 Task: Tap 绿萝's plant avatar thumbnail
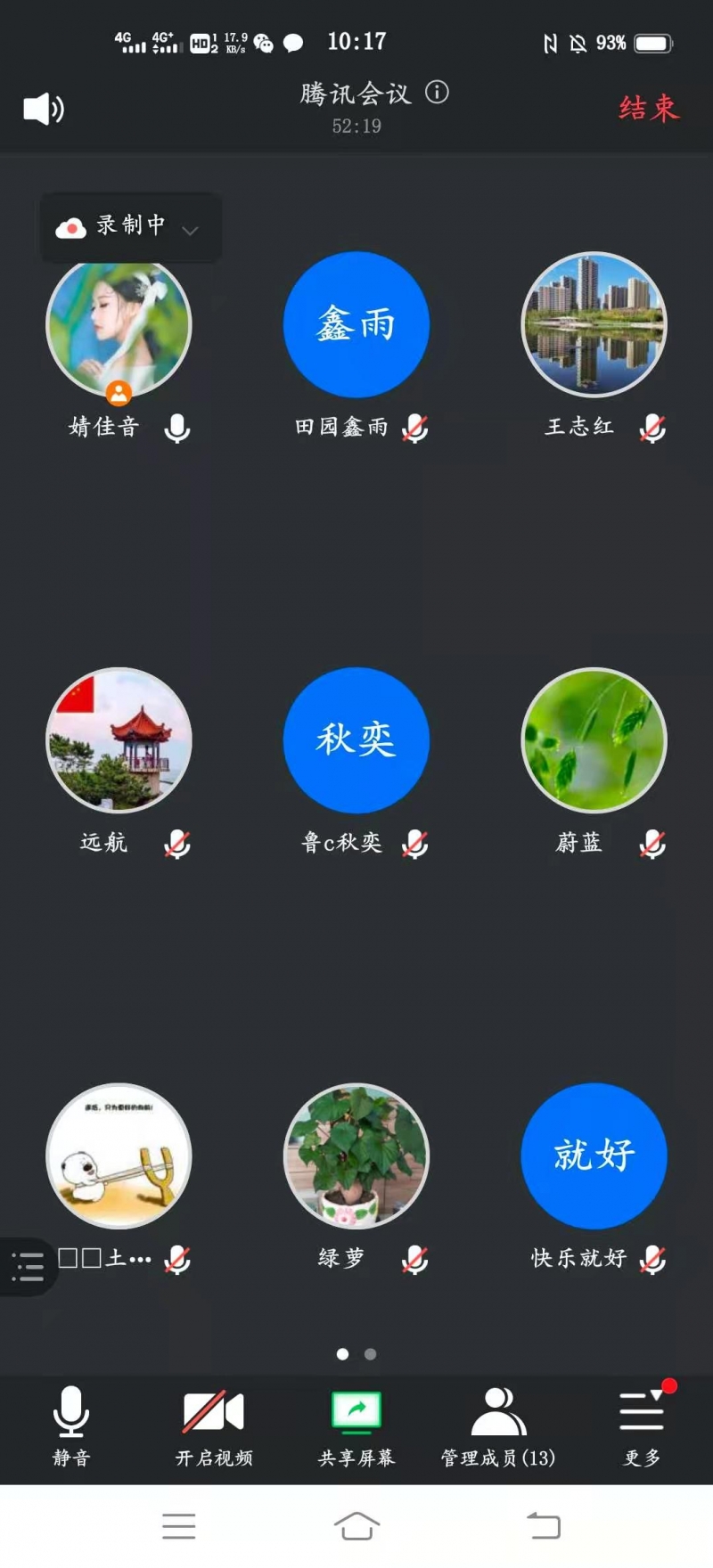coord(356,1156)
